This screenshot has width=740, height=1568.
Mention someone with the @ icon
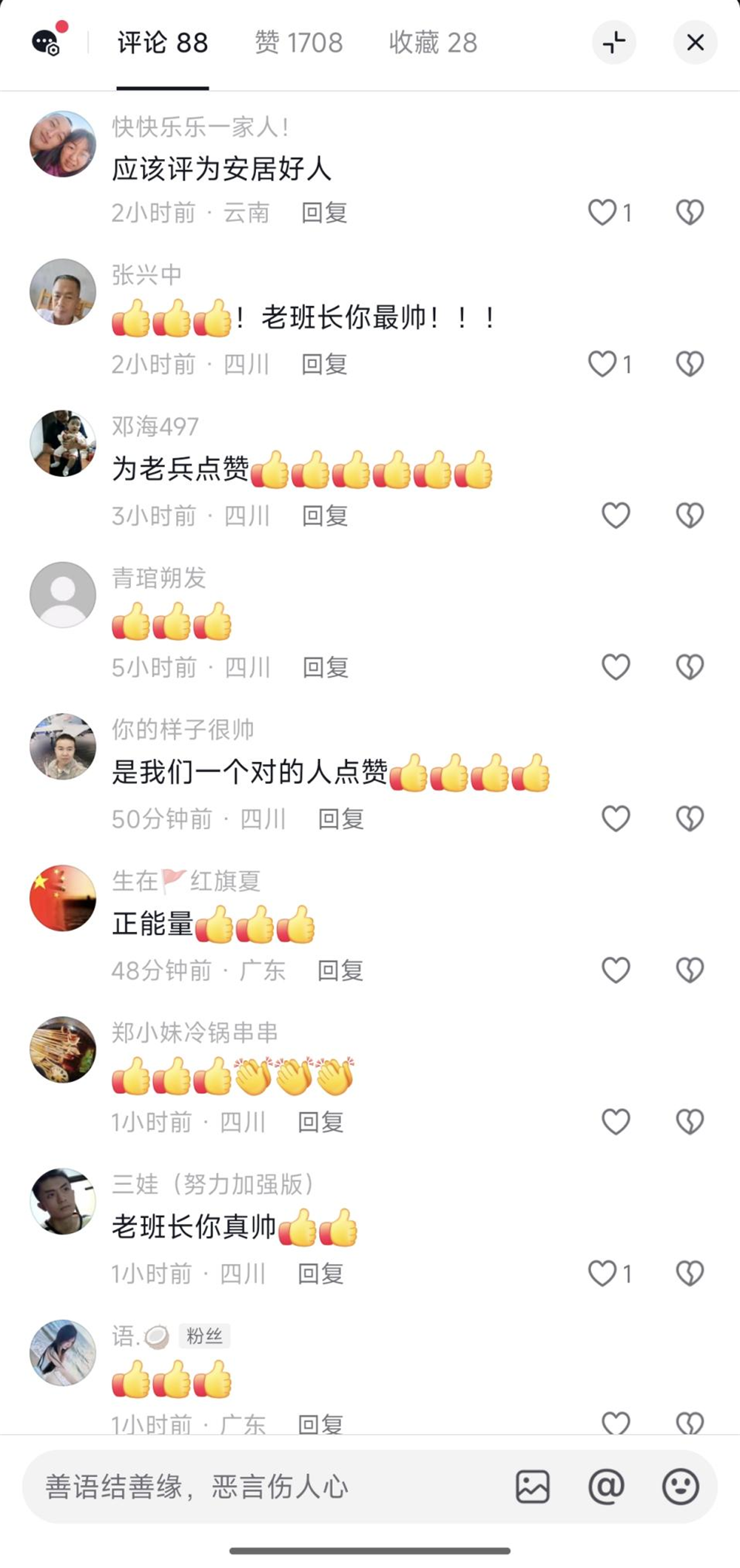[607, 1487]
